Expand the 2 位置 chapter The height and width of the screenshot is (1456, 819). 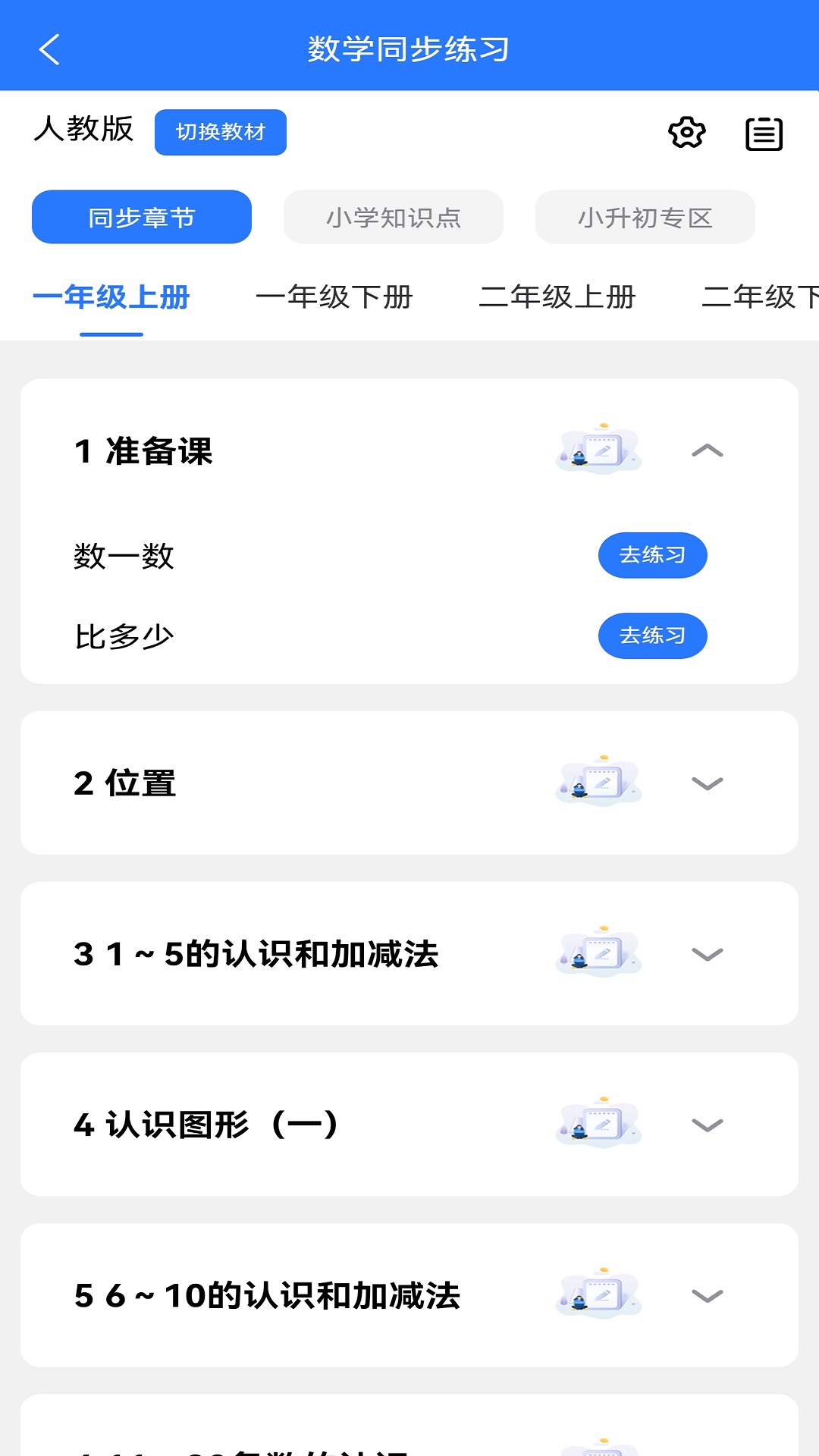[708, 783]
